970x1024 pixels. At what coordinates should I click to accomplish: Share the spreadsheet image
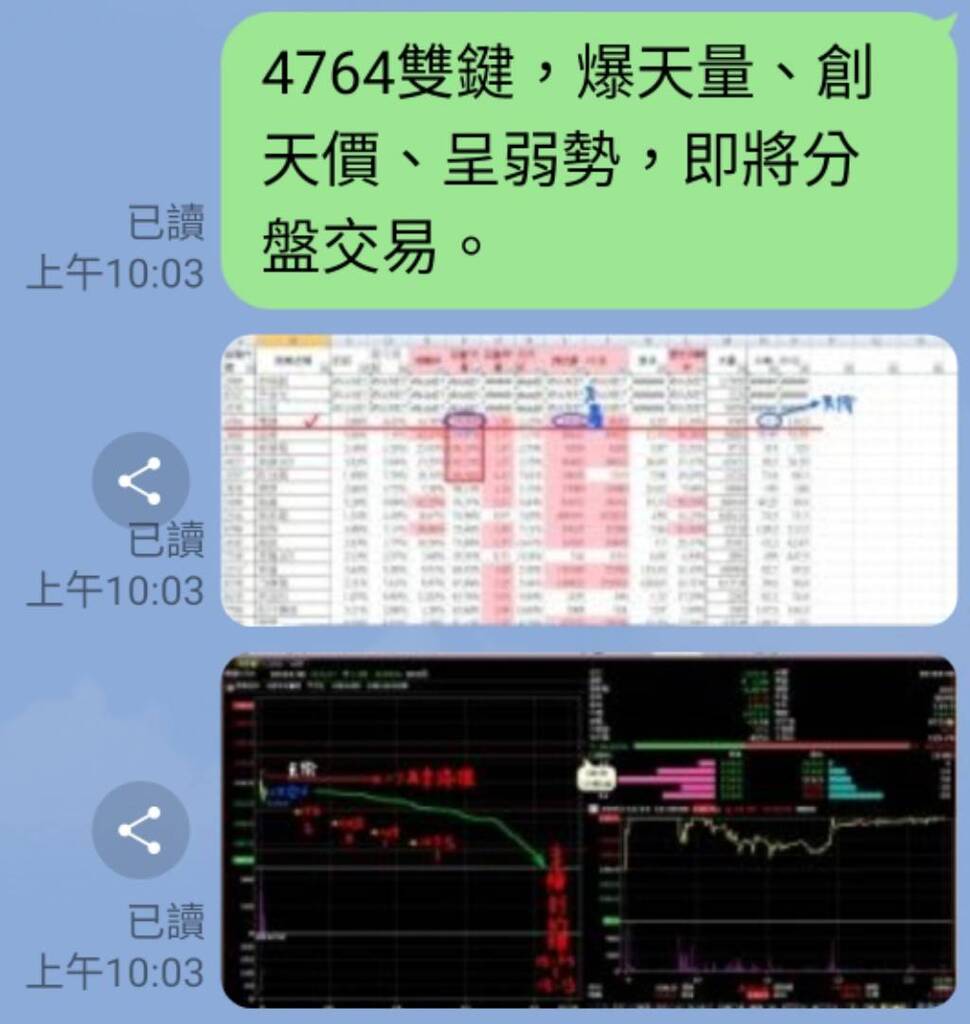coord(140,481)
